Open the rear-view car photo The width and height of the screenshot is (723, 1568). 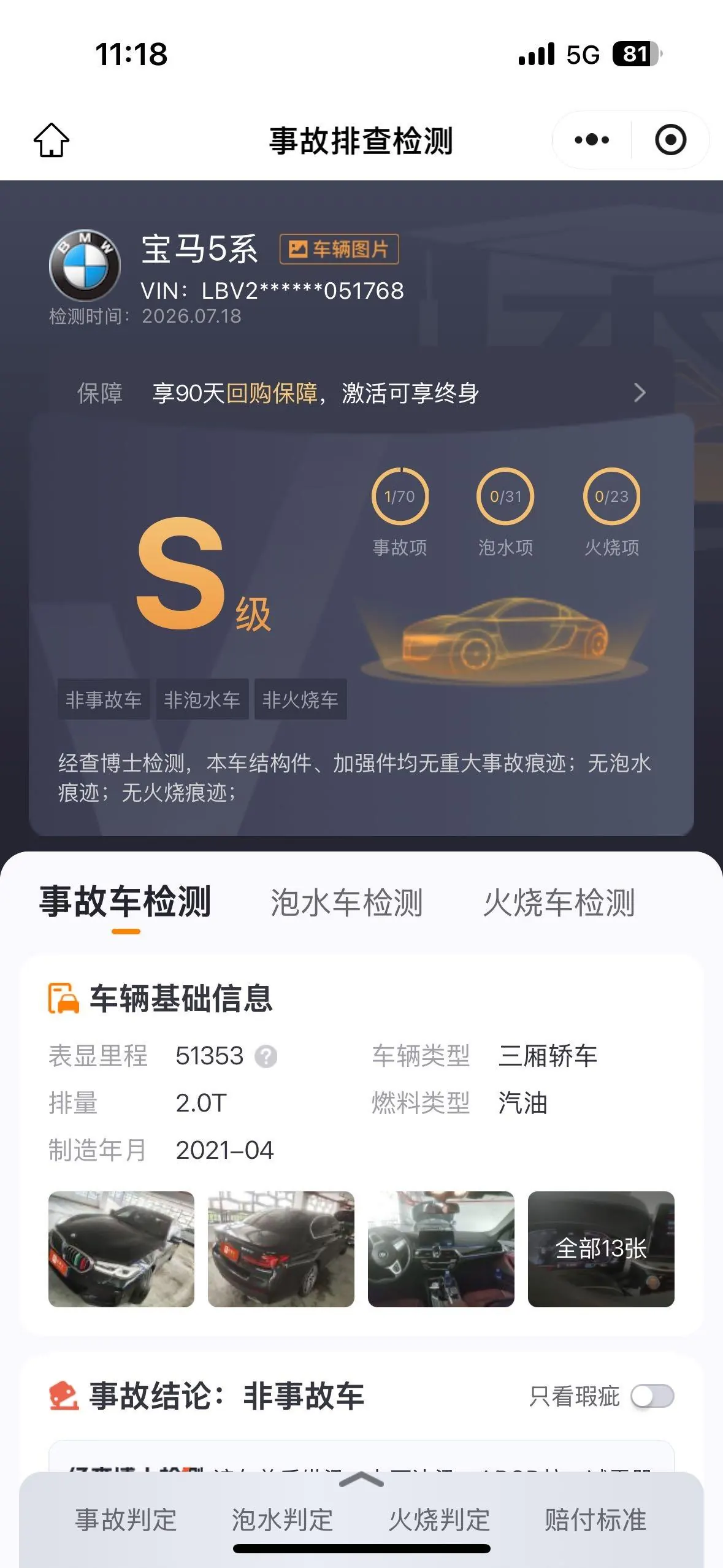click(281, 1249)
